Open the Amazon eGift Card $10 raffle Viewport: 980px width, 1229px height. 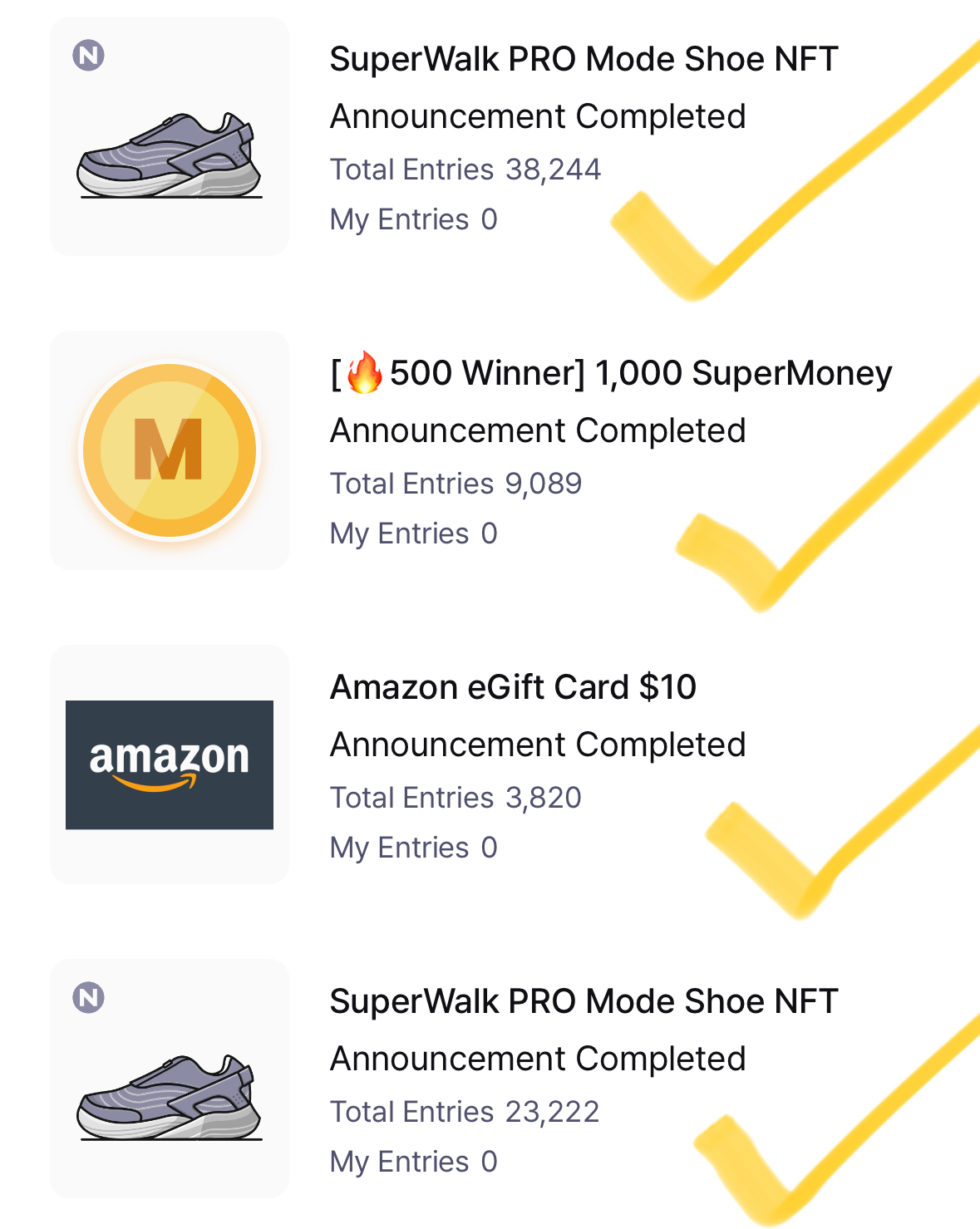coord(513,688)
